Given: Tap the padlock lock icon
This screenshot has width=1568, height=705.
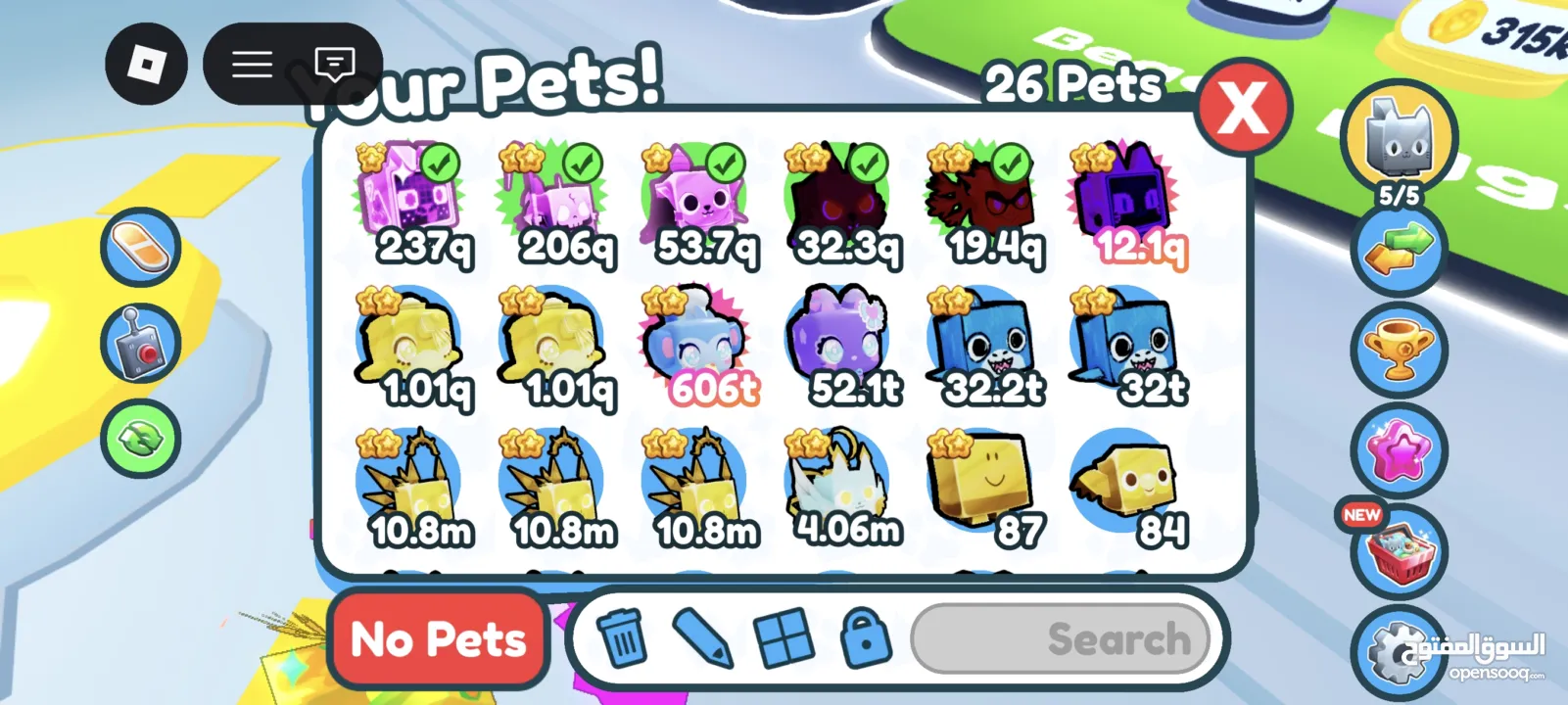Looking at the screenshot, I should 866,637.
